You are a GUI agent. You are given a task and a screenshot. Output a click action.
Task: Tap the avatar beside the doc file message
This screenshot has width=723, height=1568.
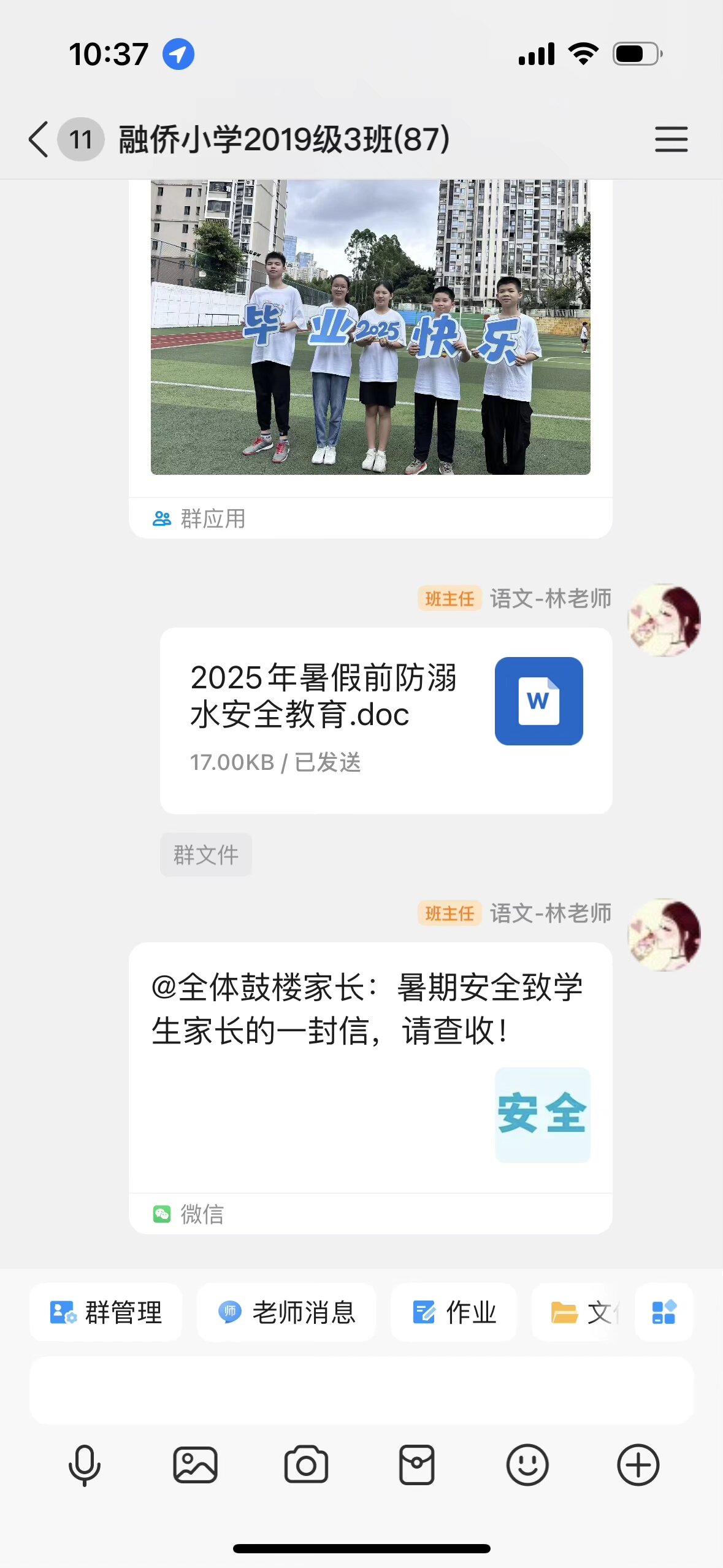pos(664,620)
